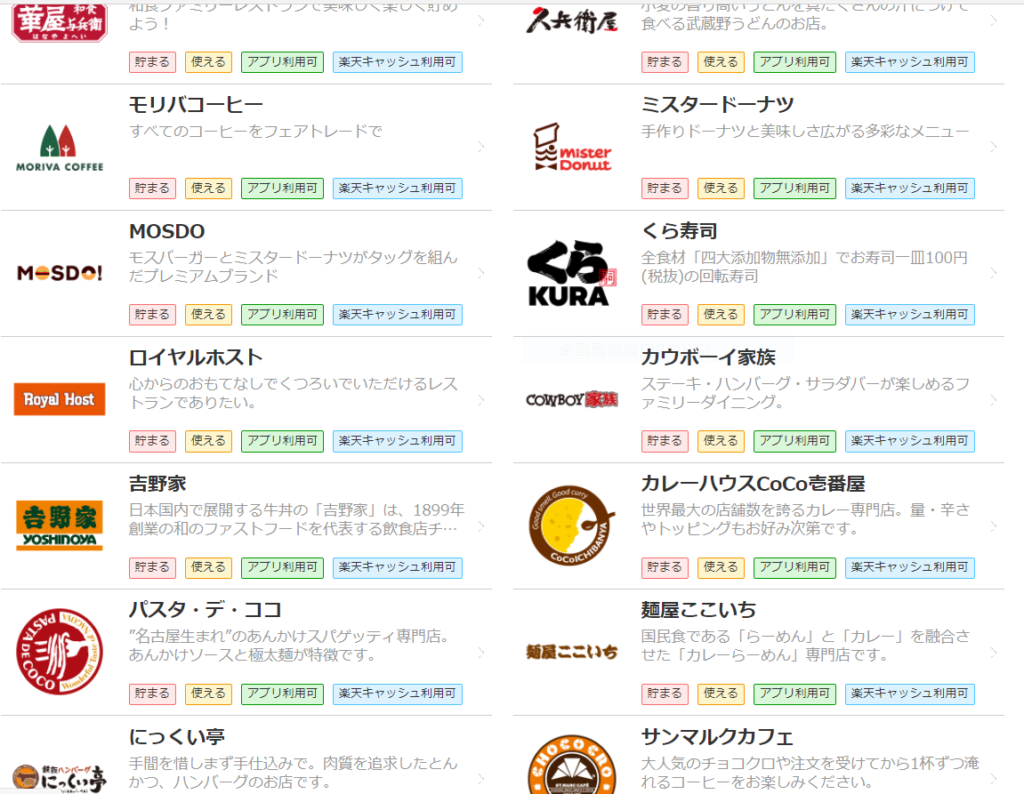Image resolution: width=1024 pixels, height=794 pixels.
Task: View the カウボーイ家族 listing
Action: point(708,357)
